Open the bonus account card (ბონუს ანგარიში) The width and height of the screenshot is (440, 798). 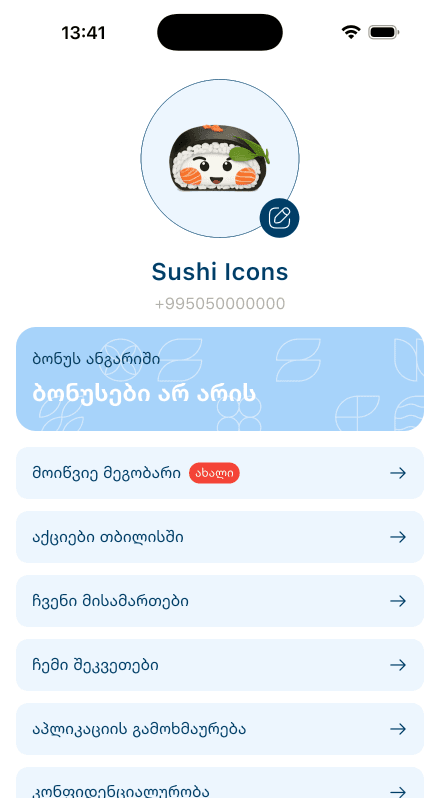[x=220, y=379]
